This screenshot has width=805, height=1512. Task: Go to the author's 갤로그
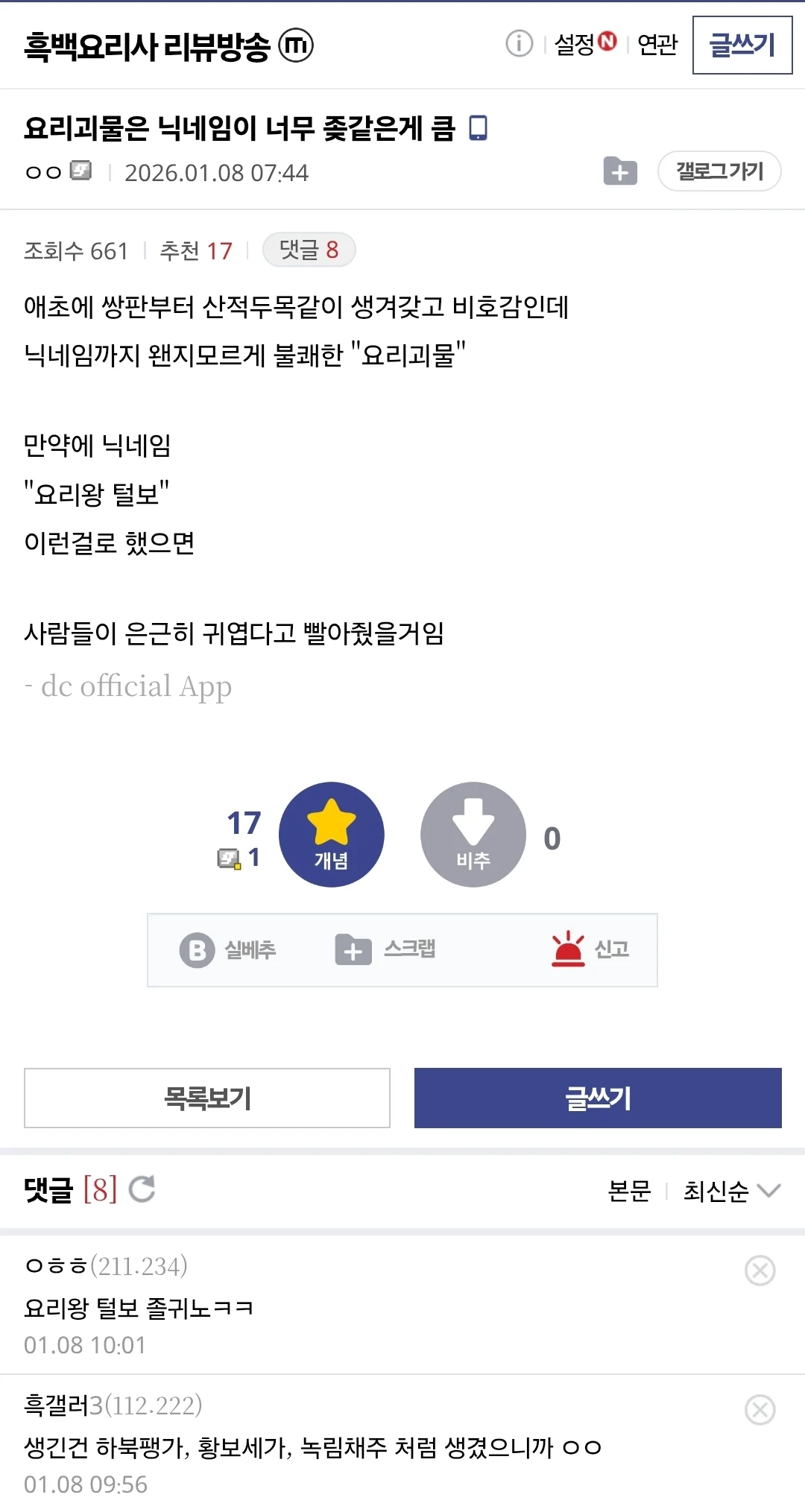[719, 171]
